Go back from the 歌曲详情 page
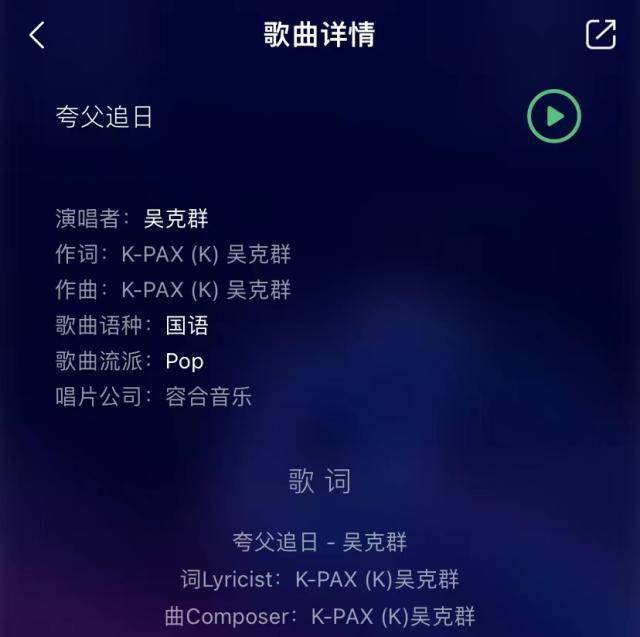The height and width of the screenshot is (637, 640). (37, 35)
